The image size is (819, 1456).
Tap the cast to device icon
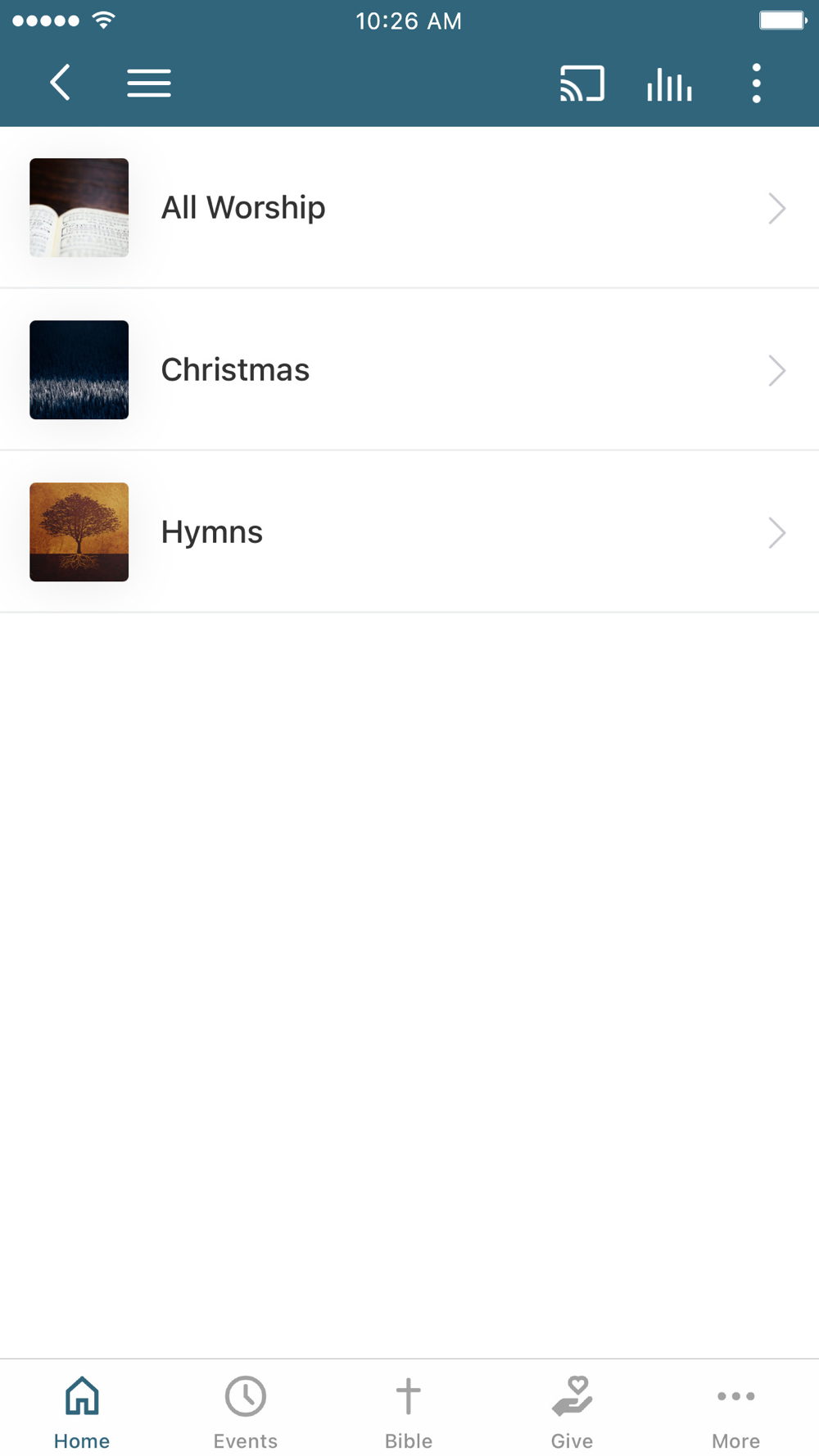click(x=582, y=83)
